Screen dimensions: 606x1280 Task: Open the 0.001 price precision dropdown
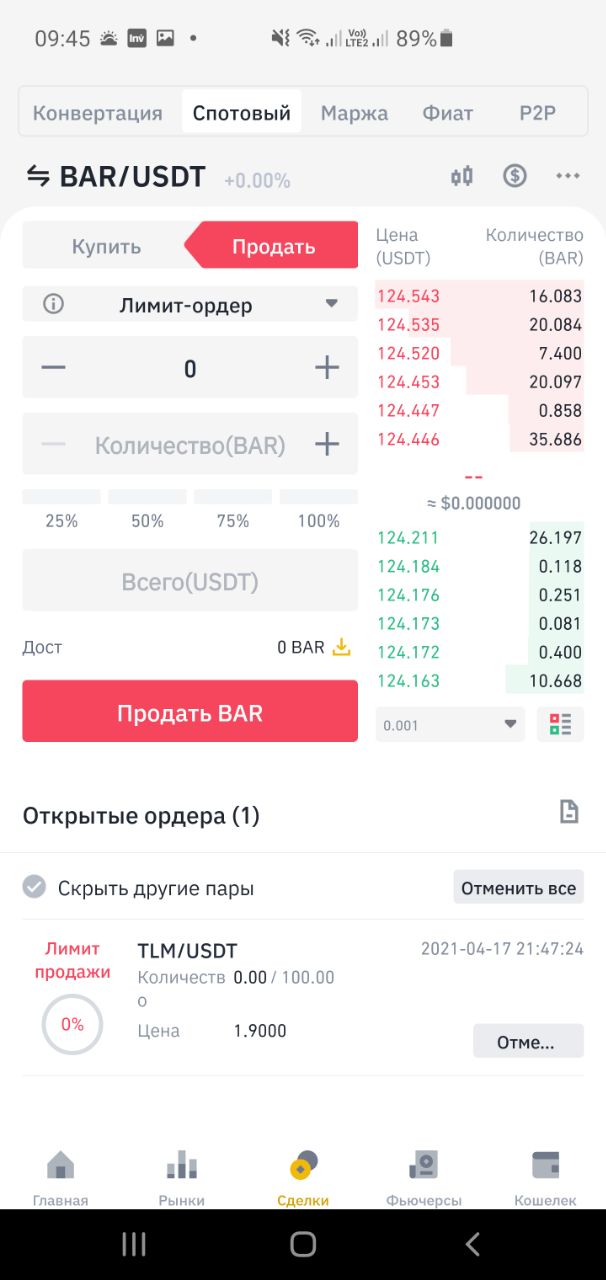450,724
